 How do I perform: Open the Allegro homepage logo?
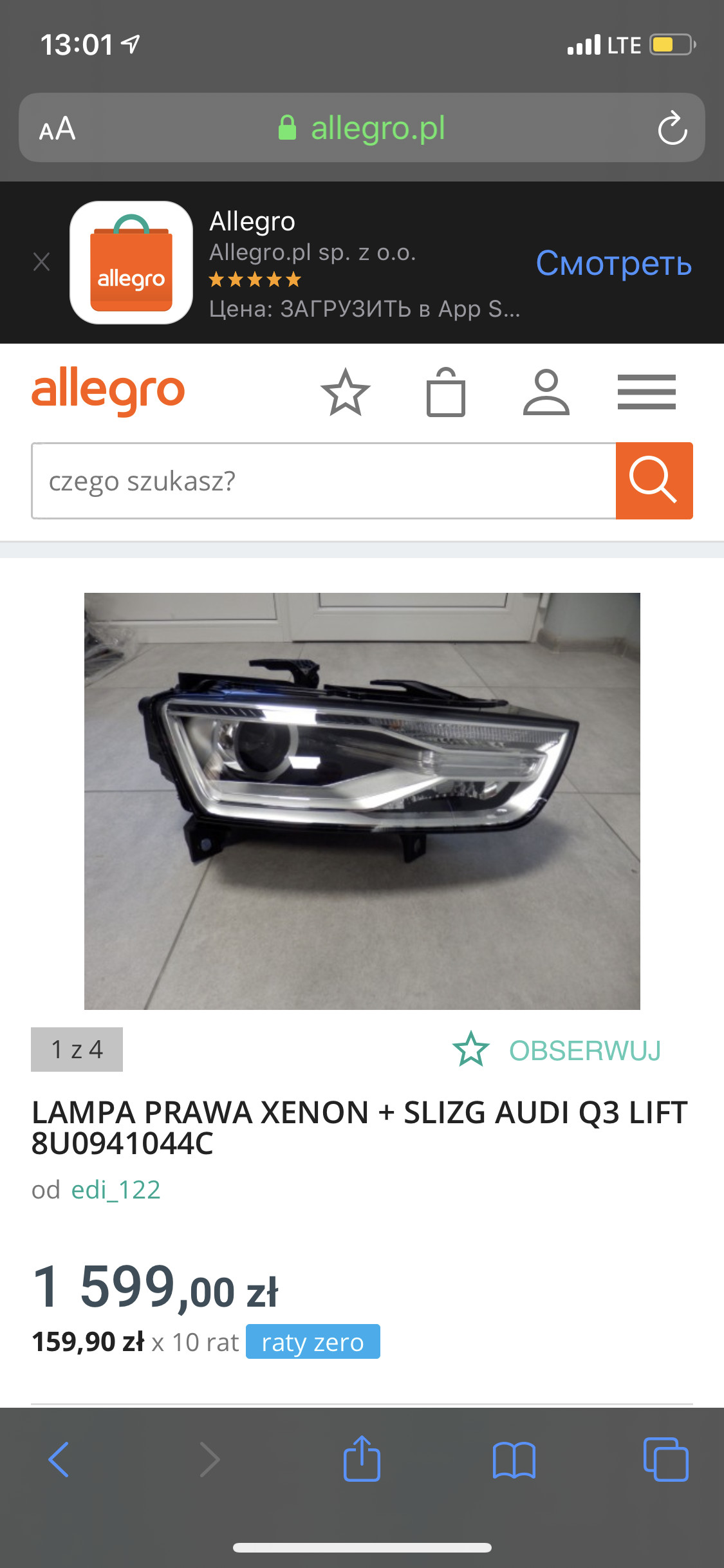108,391
